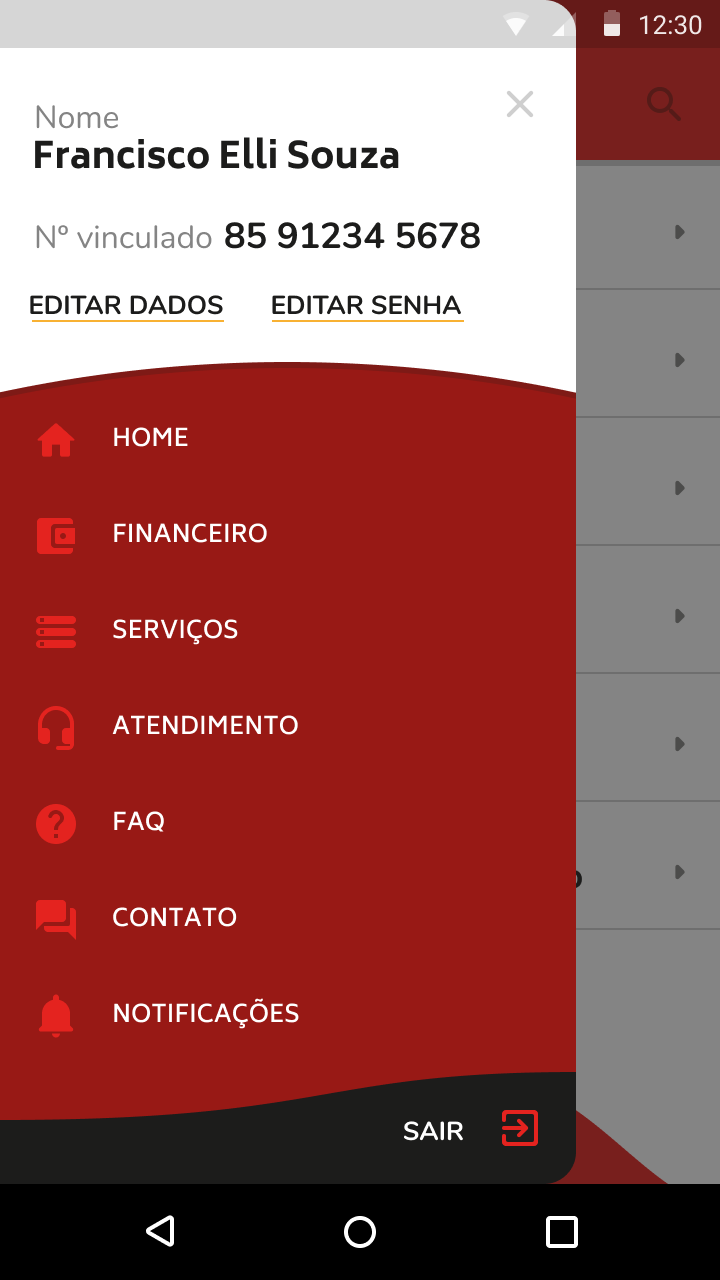
Task: Go to the Android home screen
Action: [360, 1231]
